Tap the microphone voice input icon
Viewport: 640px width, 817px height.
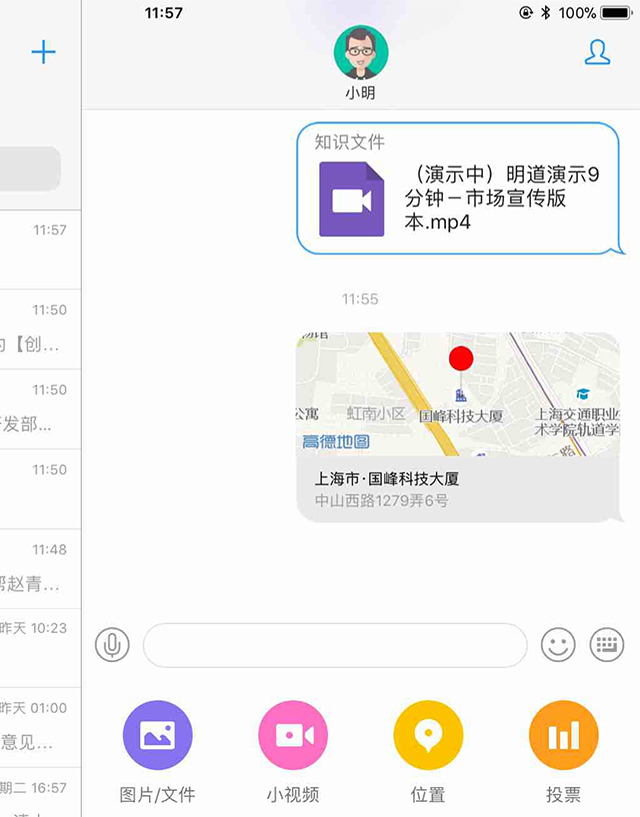coord(112,645)
